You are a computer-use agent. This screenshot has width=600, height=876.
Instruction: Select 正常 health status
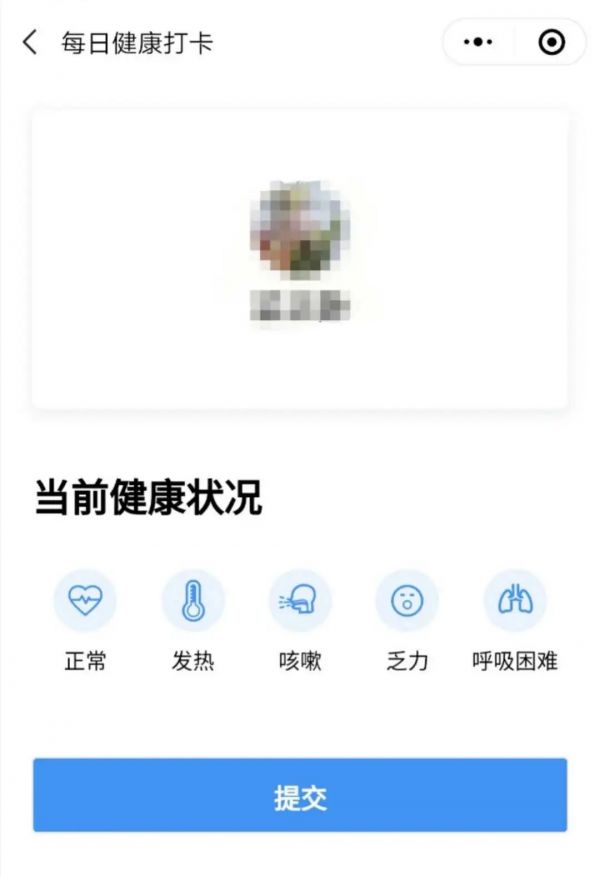(85, 602)
